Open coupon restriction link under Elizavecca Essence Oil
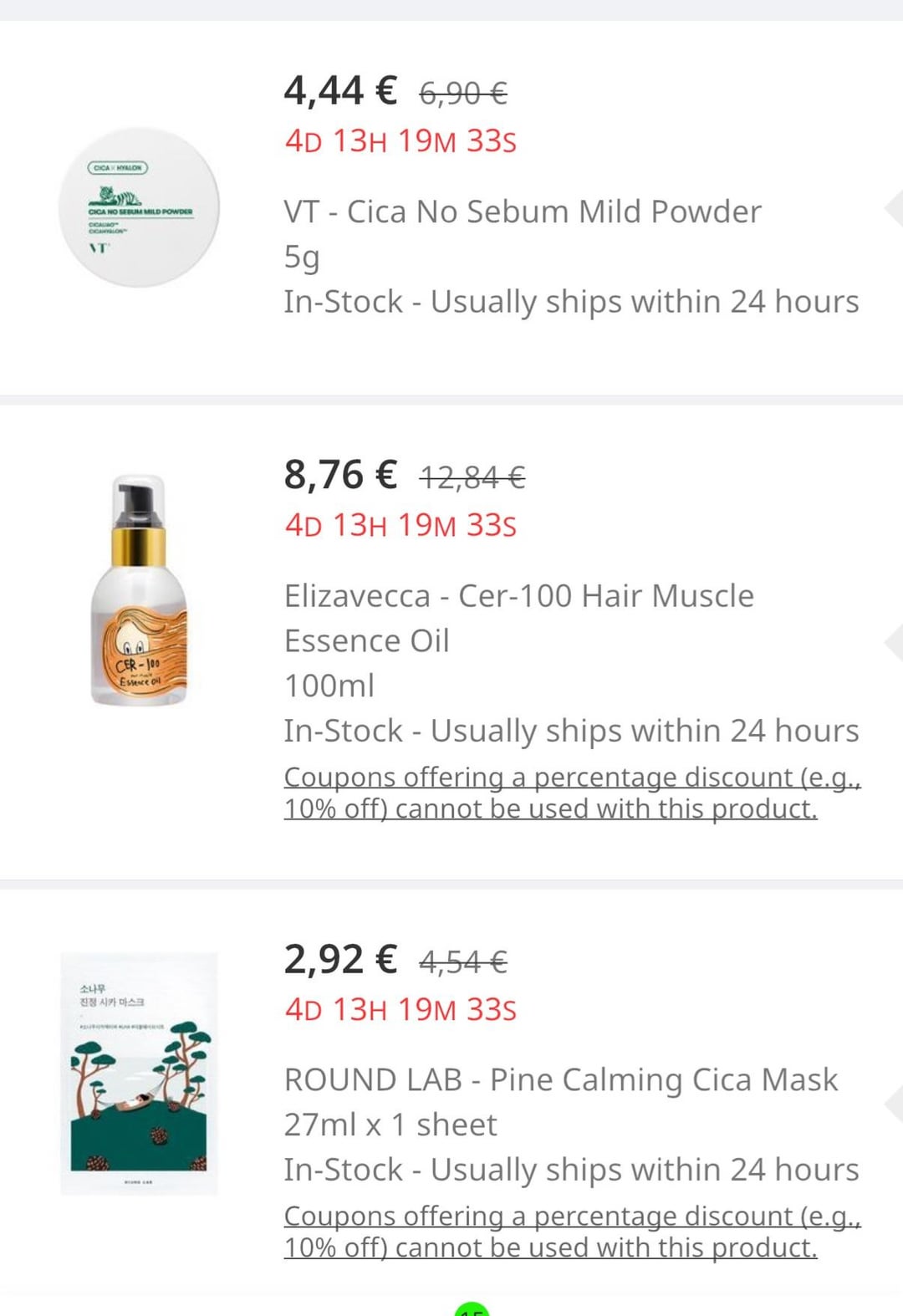This screenshot has height=1316, width=903. [x=571, y=793]
